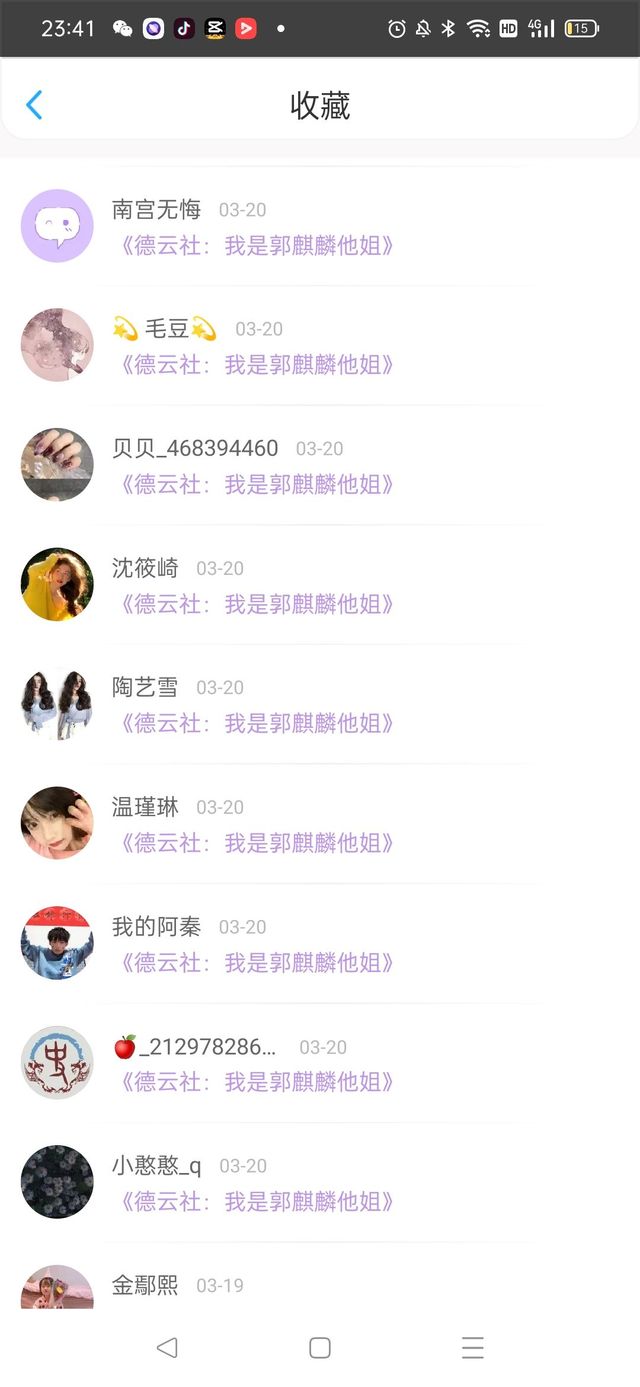Open the 南宫无悔 favorite entry
The height and width of the screenshot is (1387, 640).
click(320, 227)
